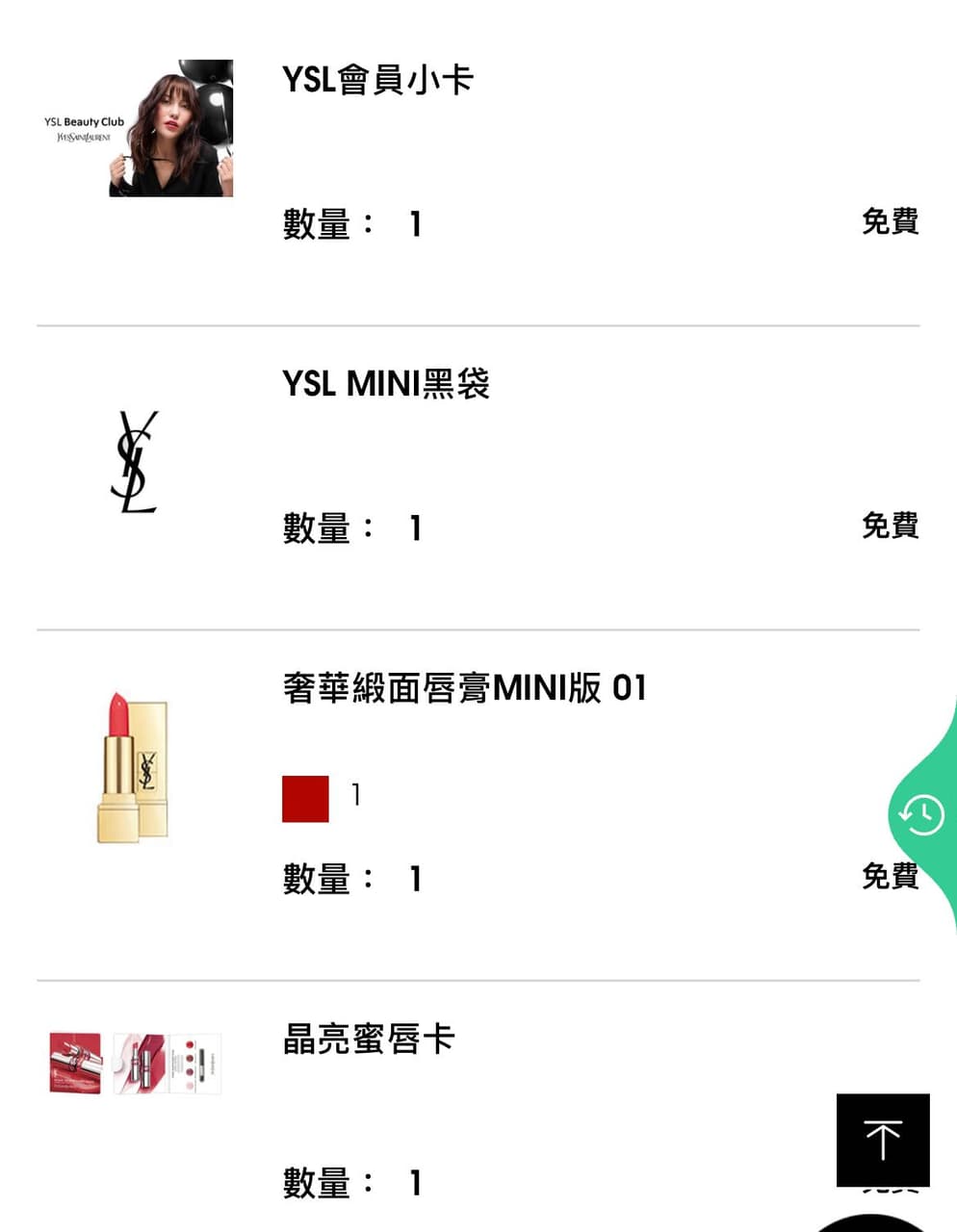Click 免費 label for the lipstick item

coord(891,877)
